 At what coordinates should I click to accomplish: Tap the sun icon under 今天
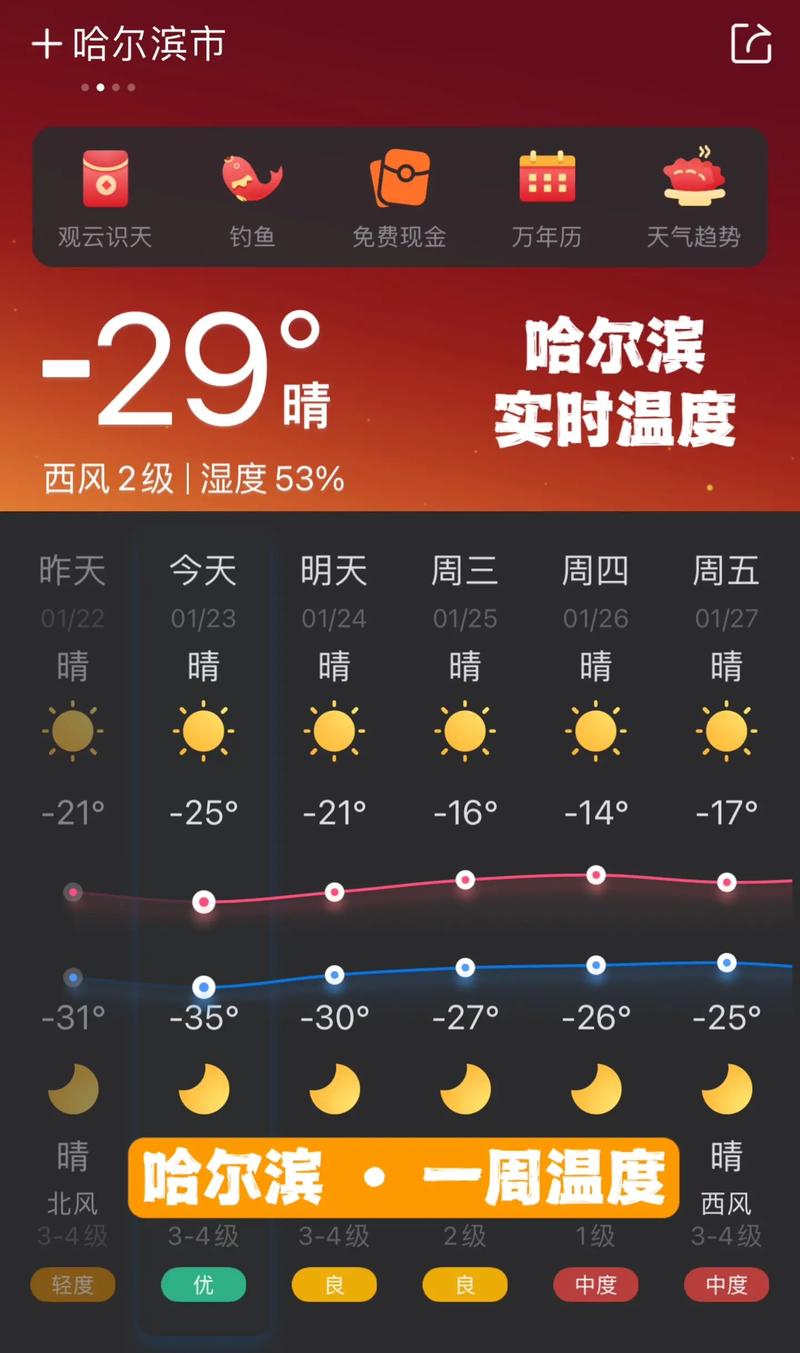(x=203, y=731)
